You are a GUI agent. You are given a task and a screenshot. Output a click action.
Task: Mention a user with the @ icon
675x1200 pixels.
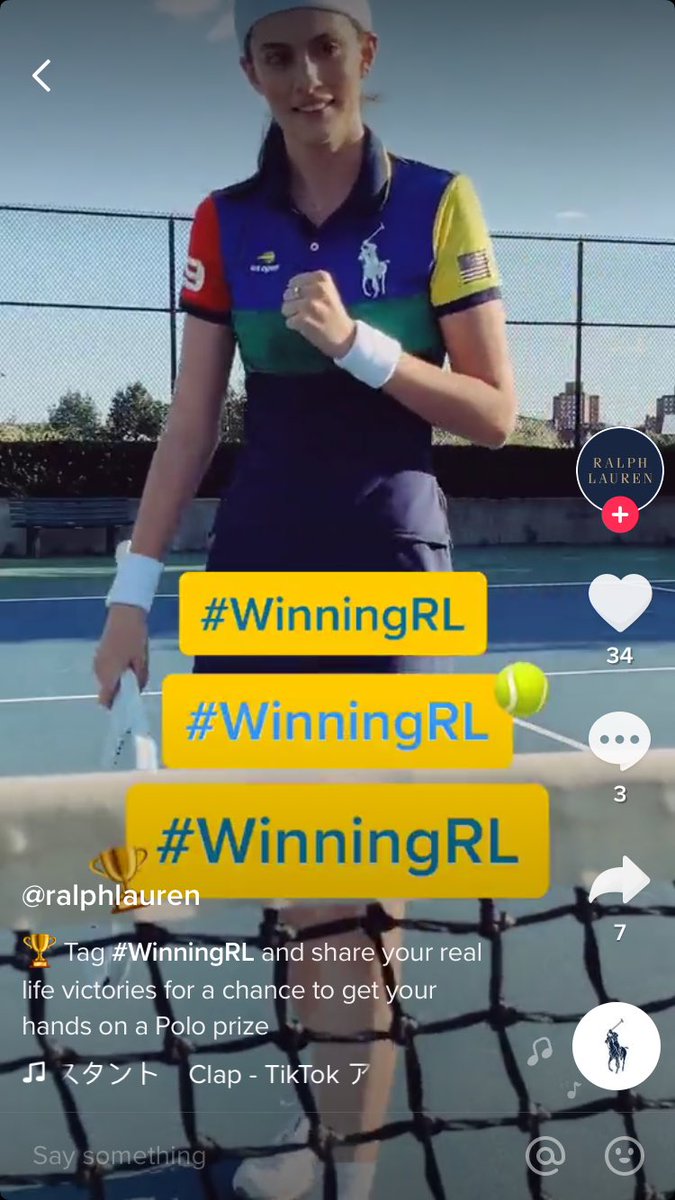pyautogui.click(x=545, y=1156)
